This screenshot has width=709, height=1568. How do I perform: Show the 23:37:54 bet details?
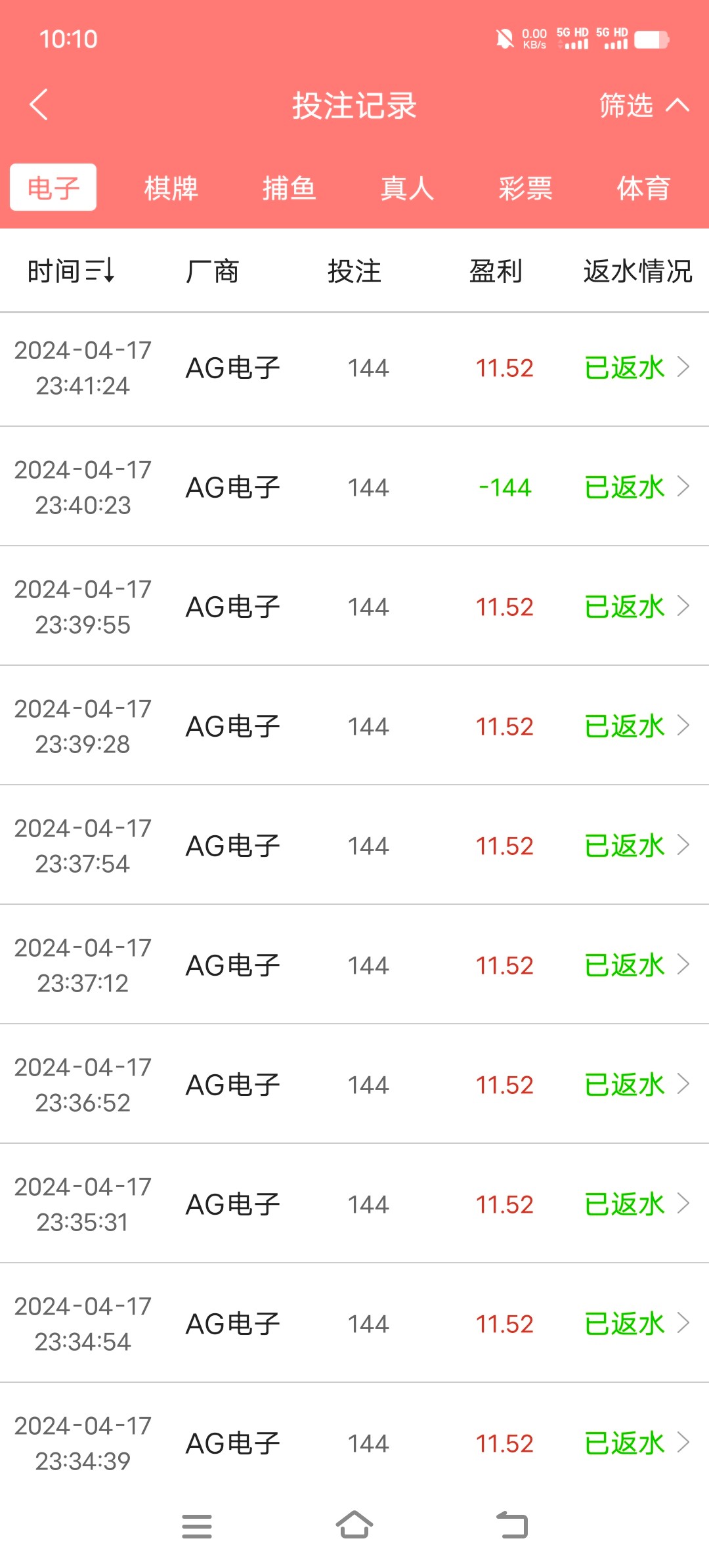pos(354,846)
